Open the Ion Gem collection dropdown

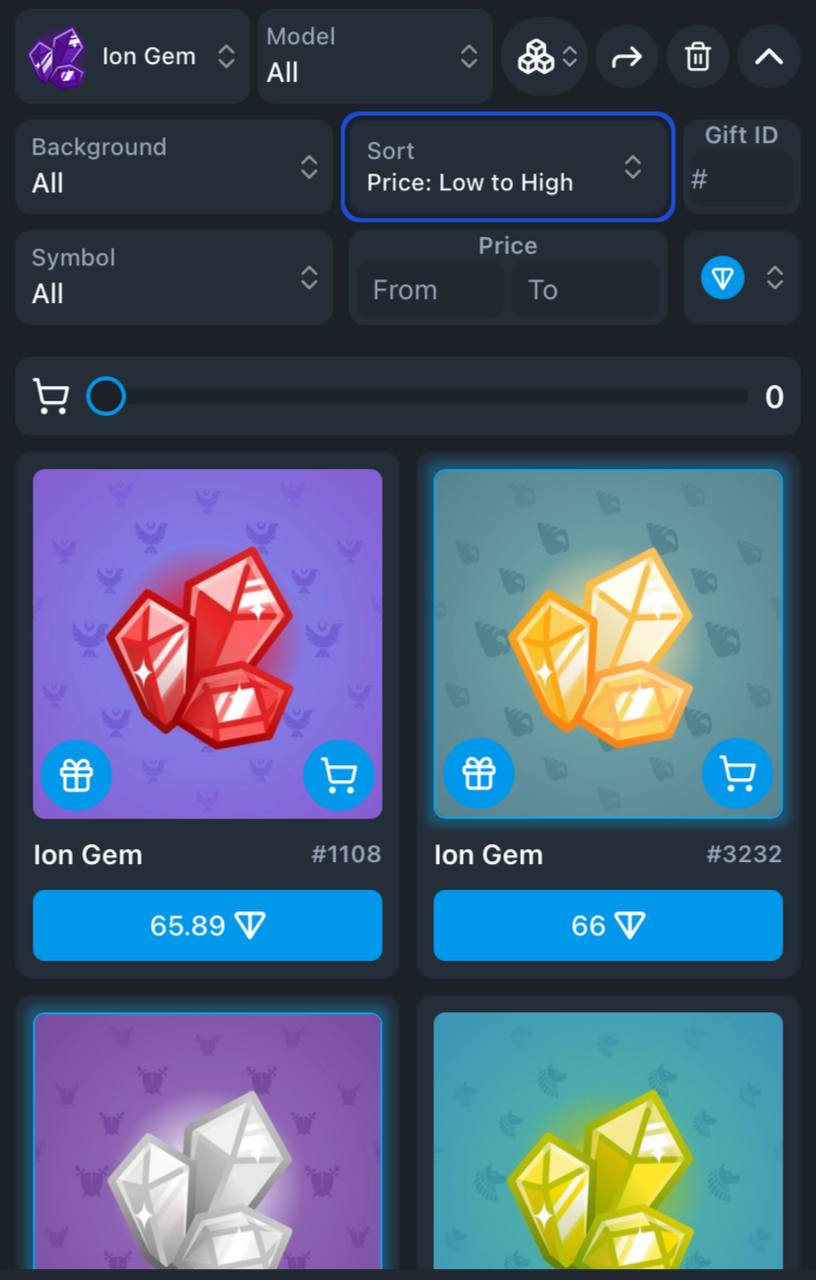tap(132, 56)
